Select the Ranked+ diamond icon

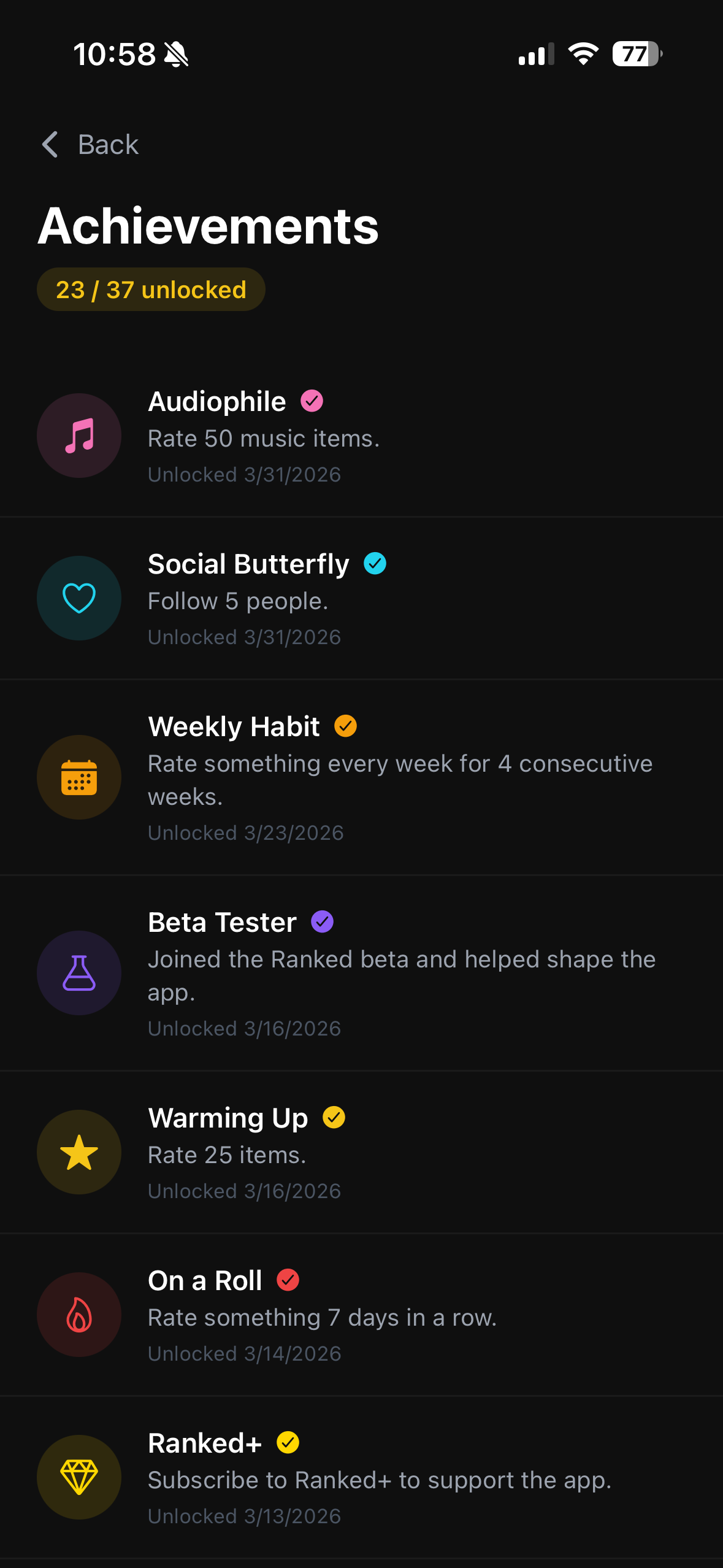coord(78,1478)
